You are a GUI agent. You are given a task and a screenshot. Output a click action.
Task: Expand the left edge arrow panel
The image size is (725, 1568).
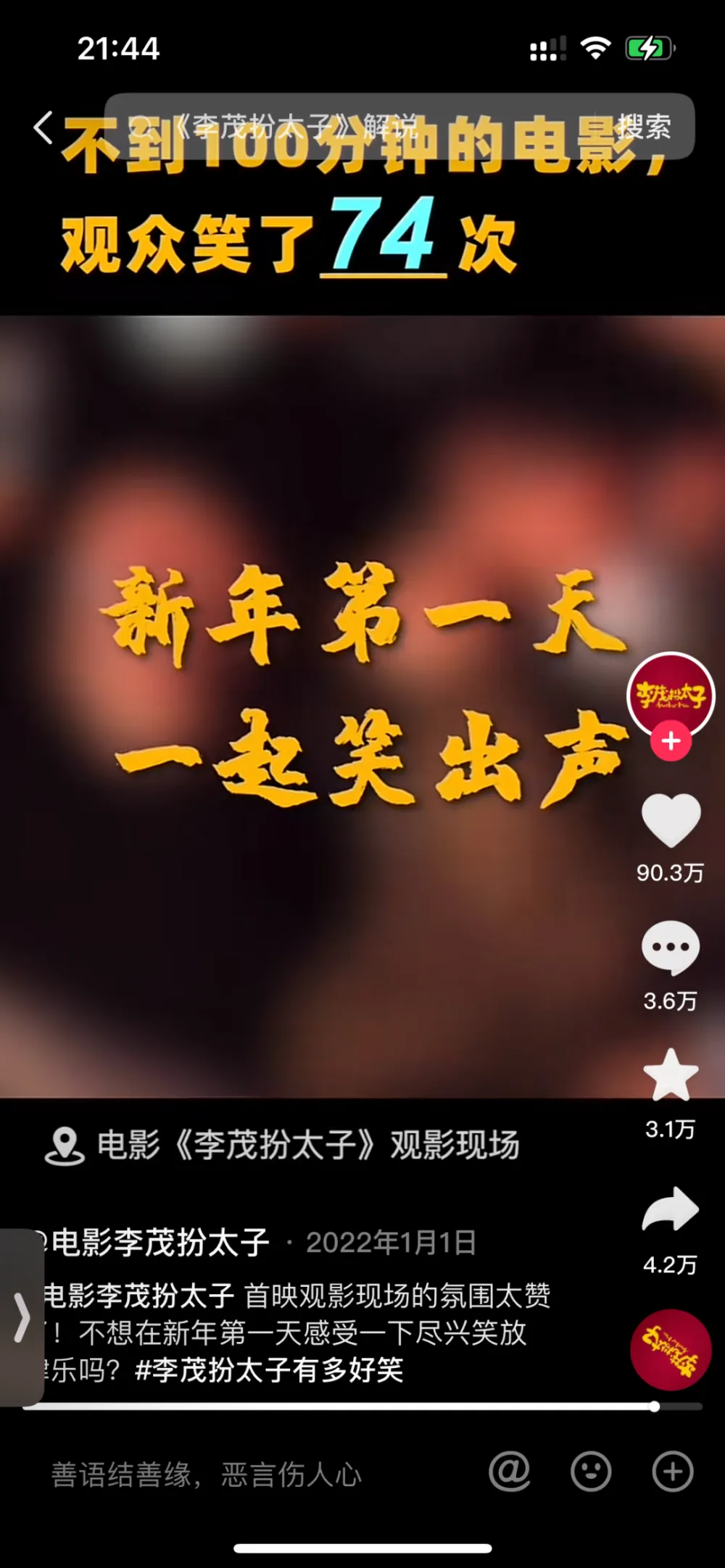click(x=22, y=1317)
